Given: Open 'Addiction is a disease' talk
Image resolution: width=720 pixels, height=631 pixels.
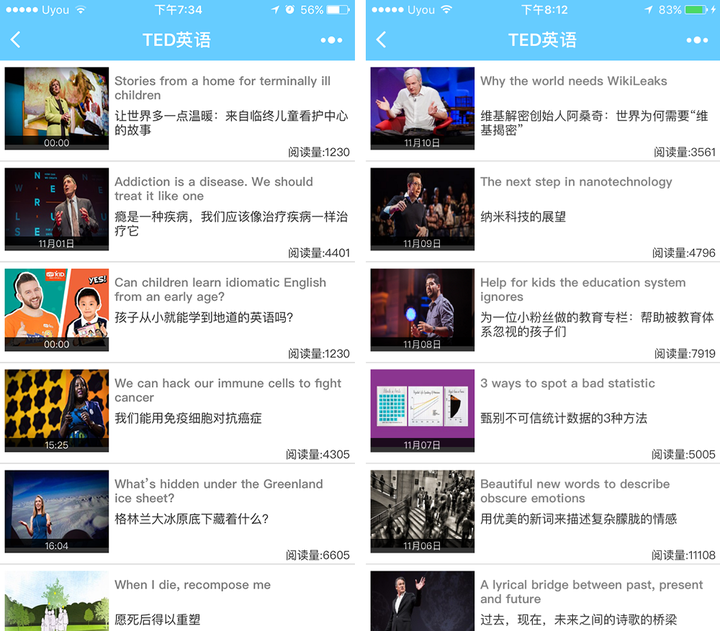Looking at the screenshot, I should coord(213,189).
